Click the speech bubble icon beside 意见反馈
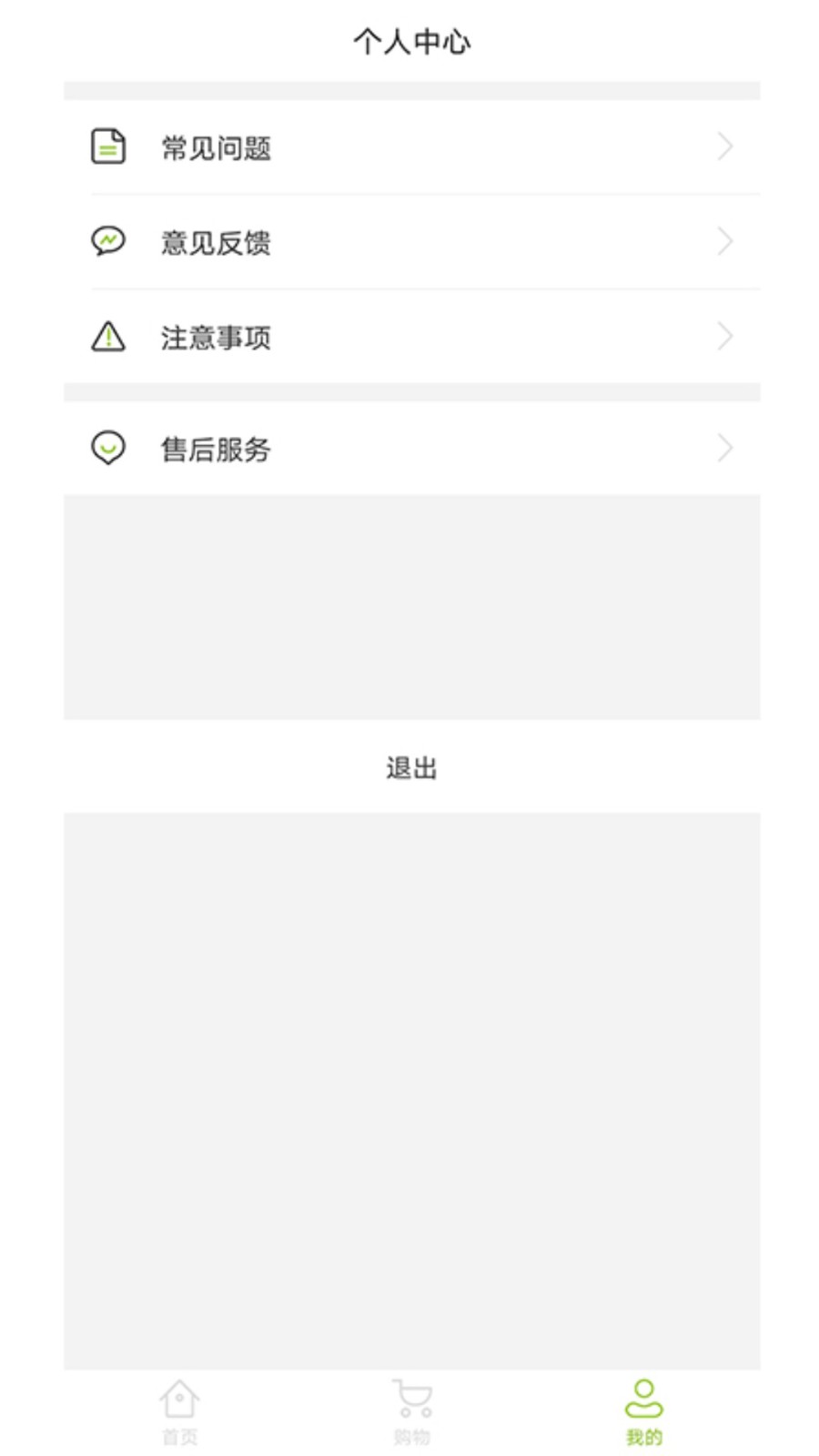 point(106,240)
